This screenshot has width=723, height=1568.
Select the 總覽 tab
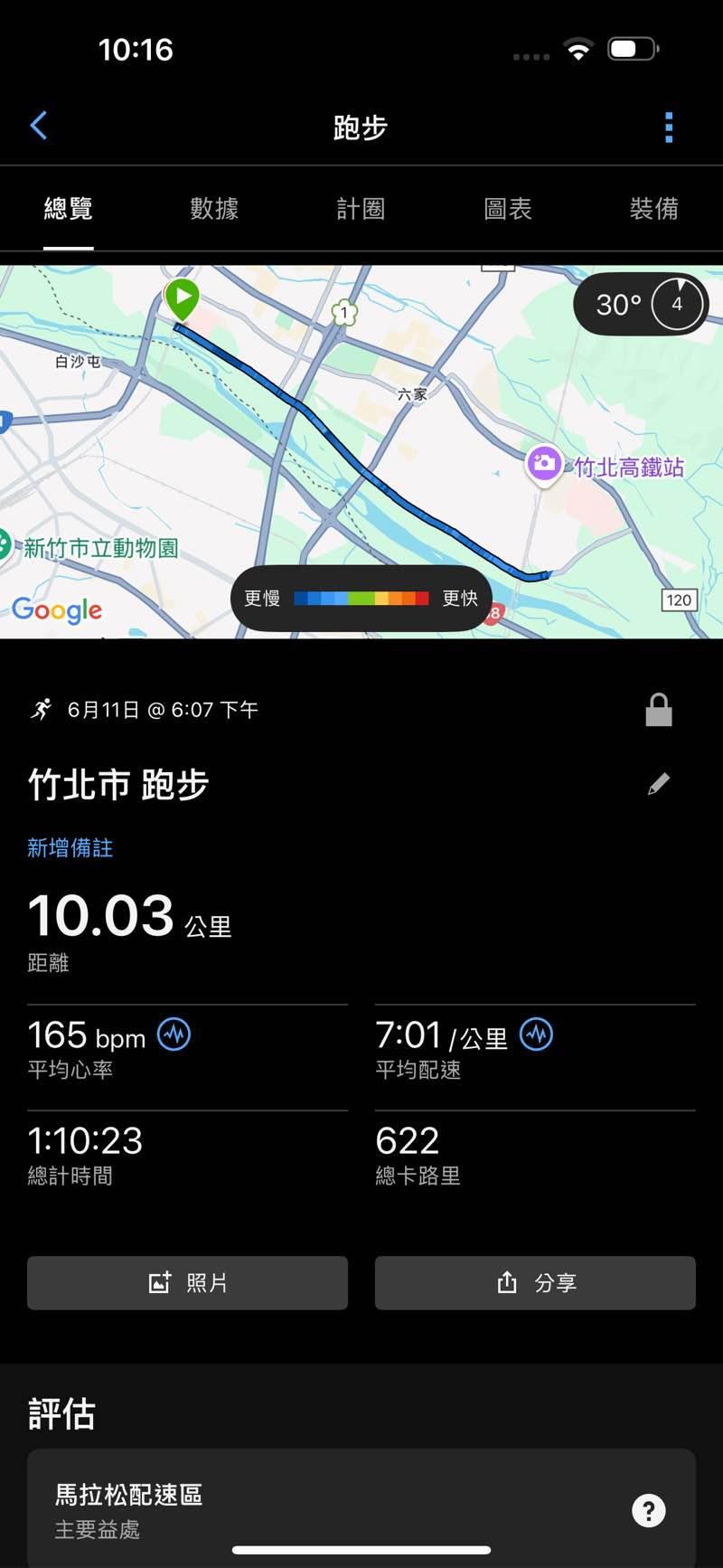tap(69, 209)
